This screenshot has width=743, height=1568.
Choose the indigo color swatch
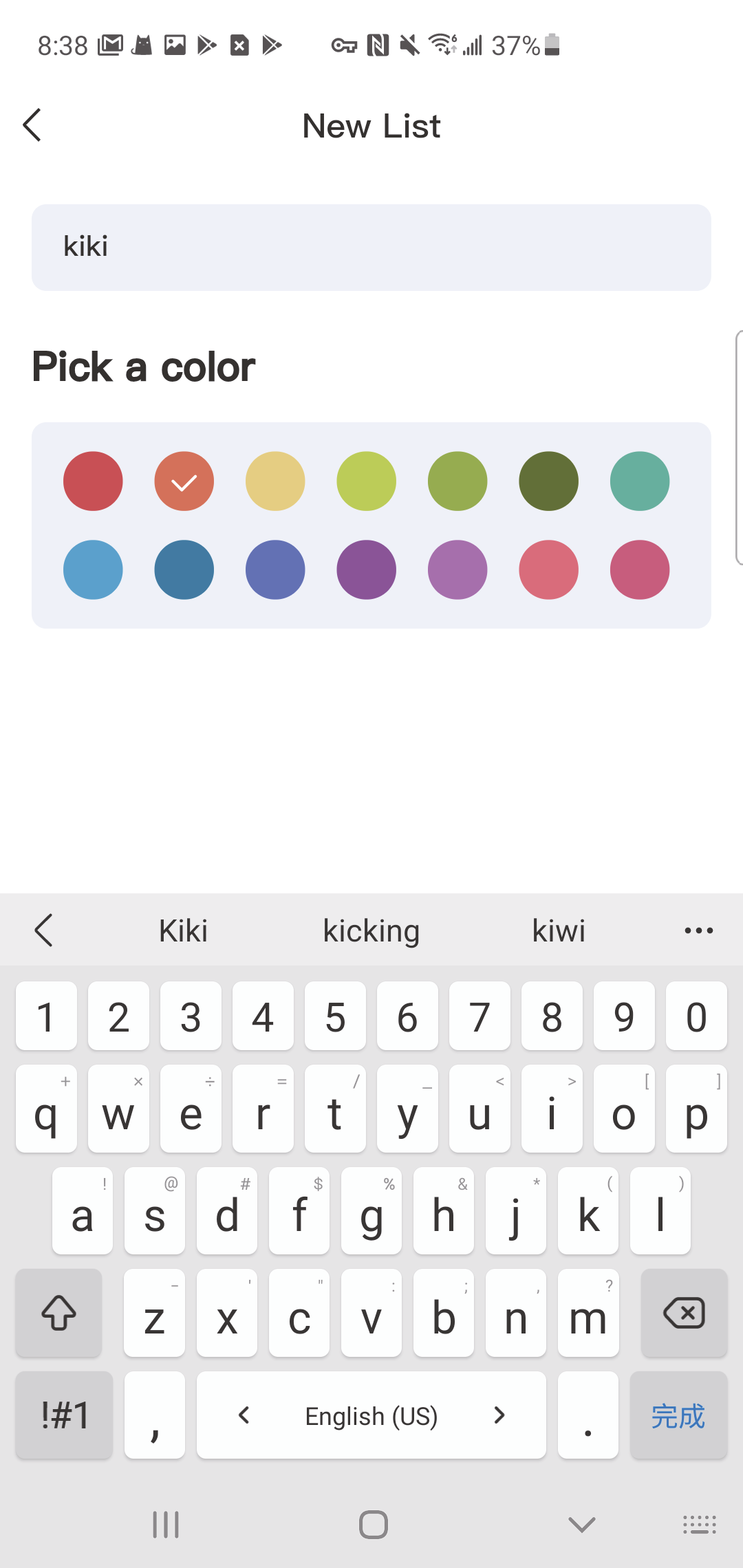275,569
